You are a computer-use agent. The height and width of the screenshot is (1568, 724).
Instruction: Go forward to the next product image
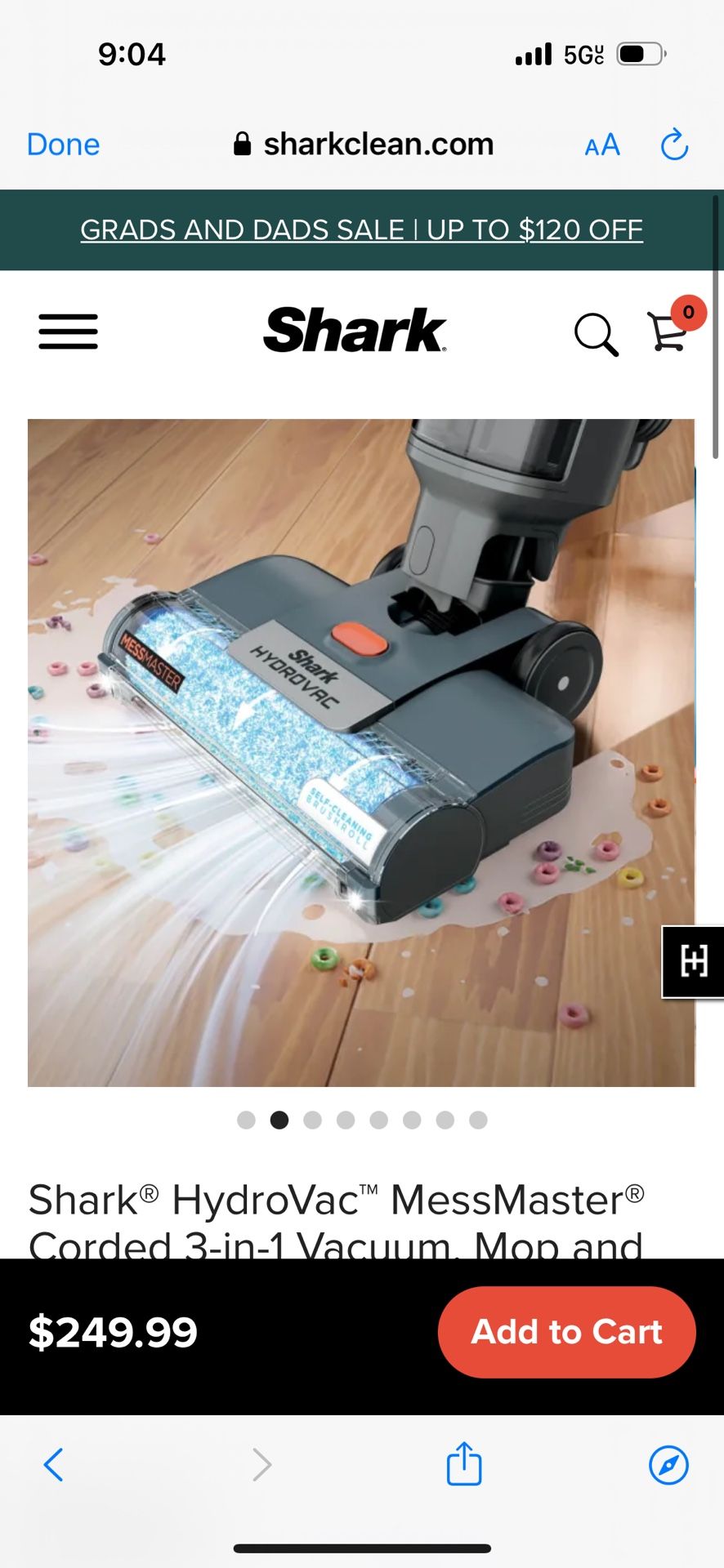(x=260, y=1464)
